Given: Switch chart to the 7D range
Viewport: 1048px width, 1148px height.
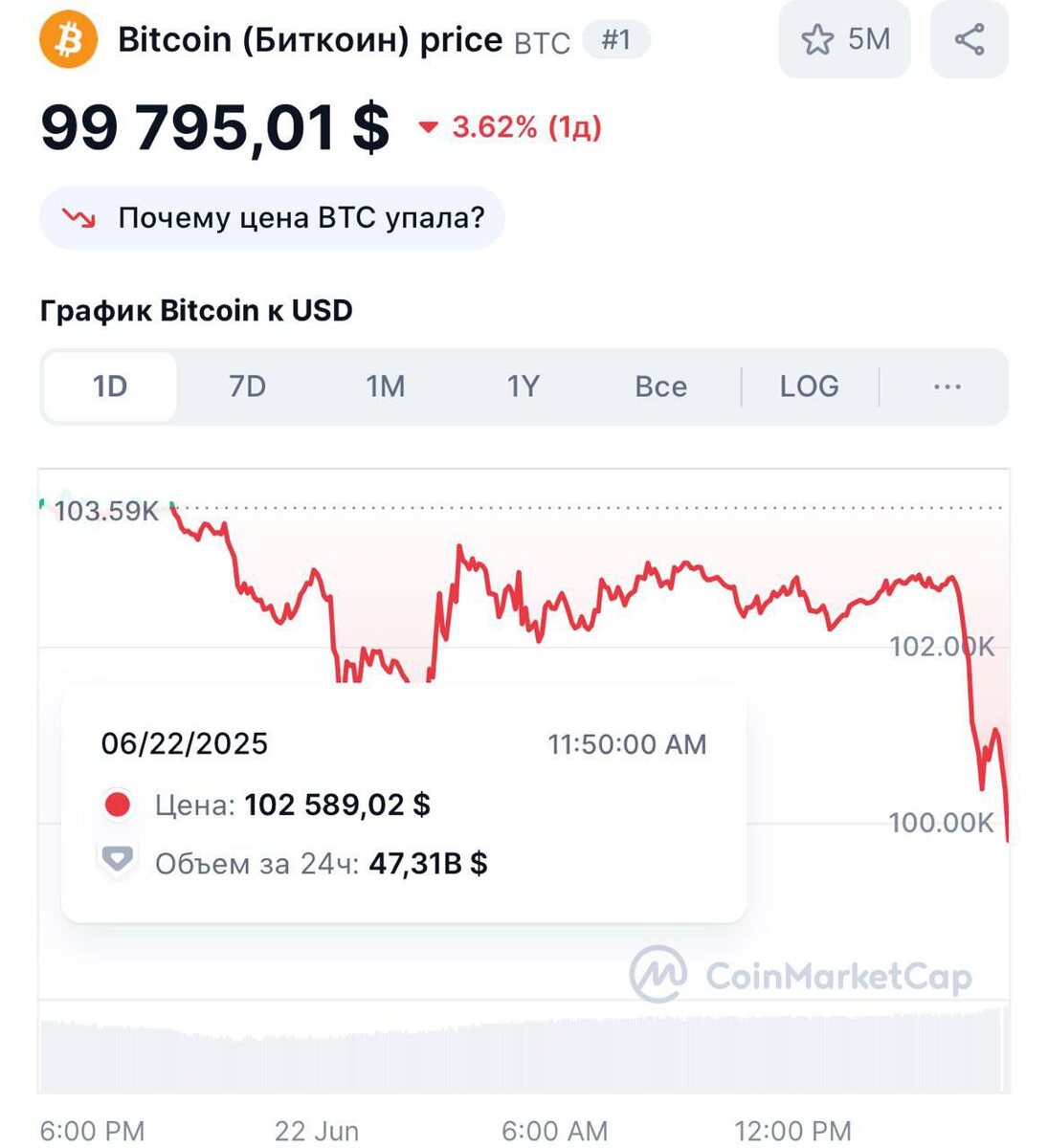Looking at the screenshot, I should tap(247, 386).
